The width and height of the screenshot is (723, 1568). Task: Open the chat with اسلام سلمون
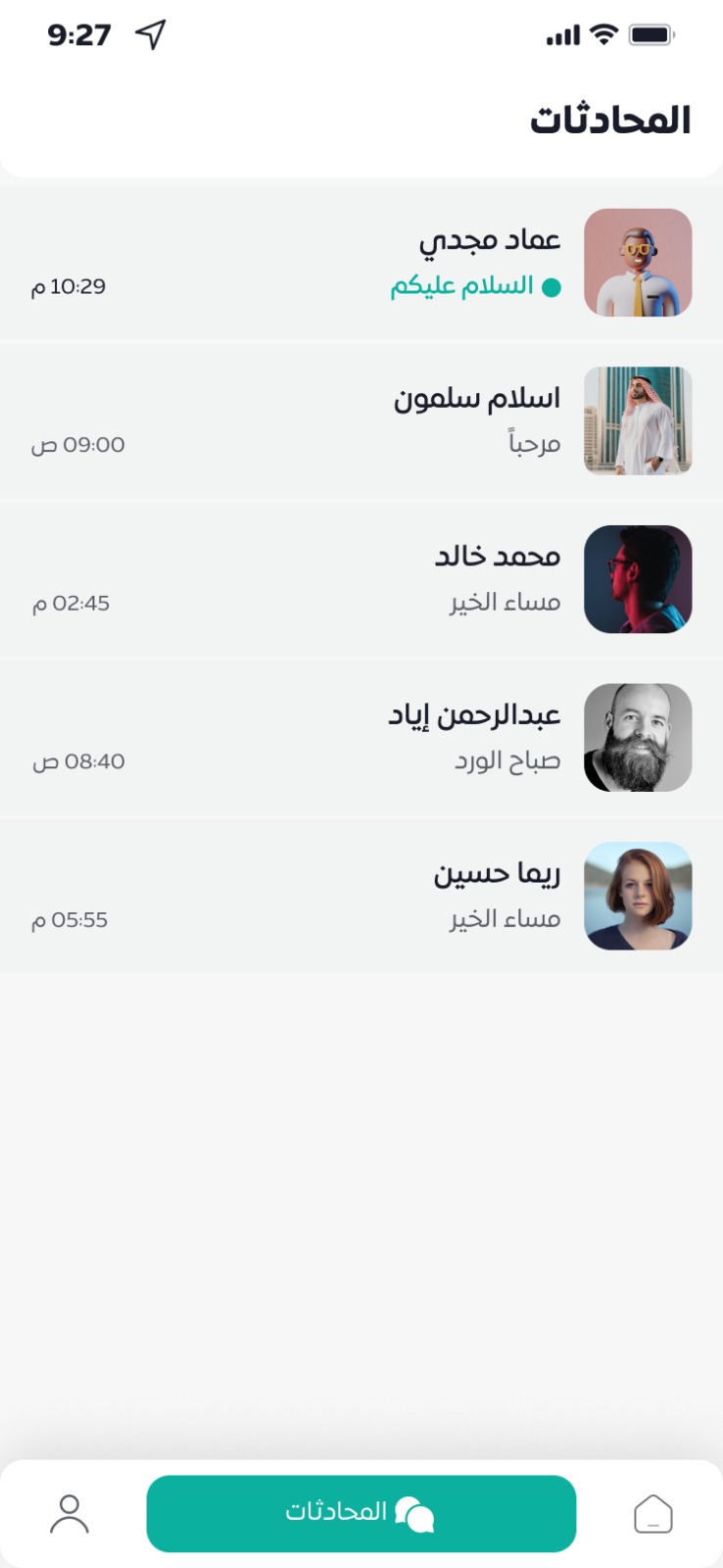361,421
